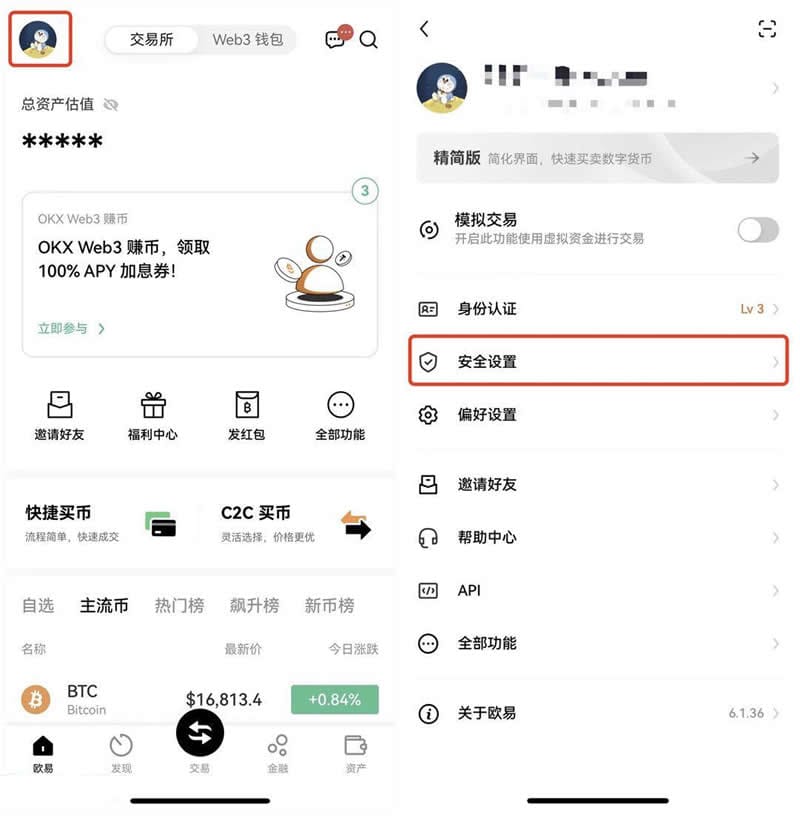Open 发红包 shortcut
Screen dimensions: 800x816
[x=246, y=415]
